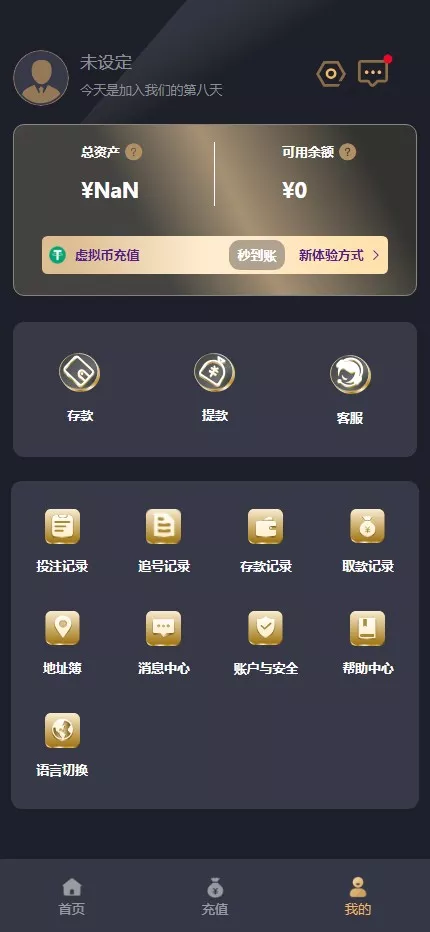Open 帮助中心
Viewport: 430px width, 932px height.
[x=368, y=643]
